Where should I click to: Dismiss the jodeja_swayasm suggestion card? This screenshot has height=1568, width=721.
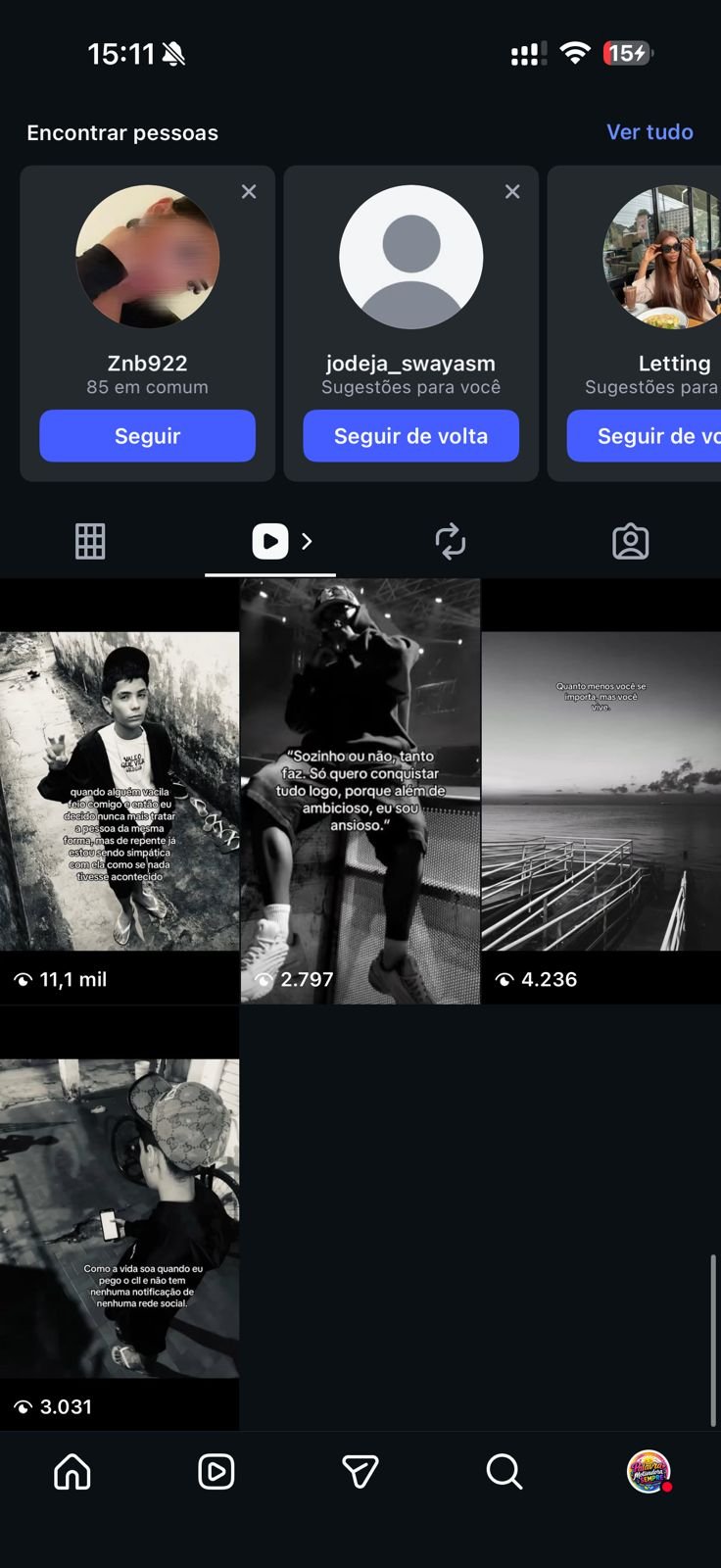512,192
